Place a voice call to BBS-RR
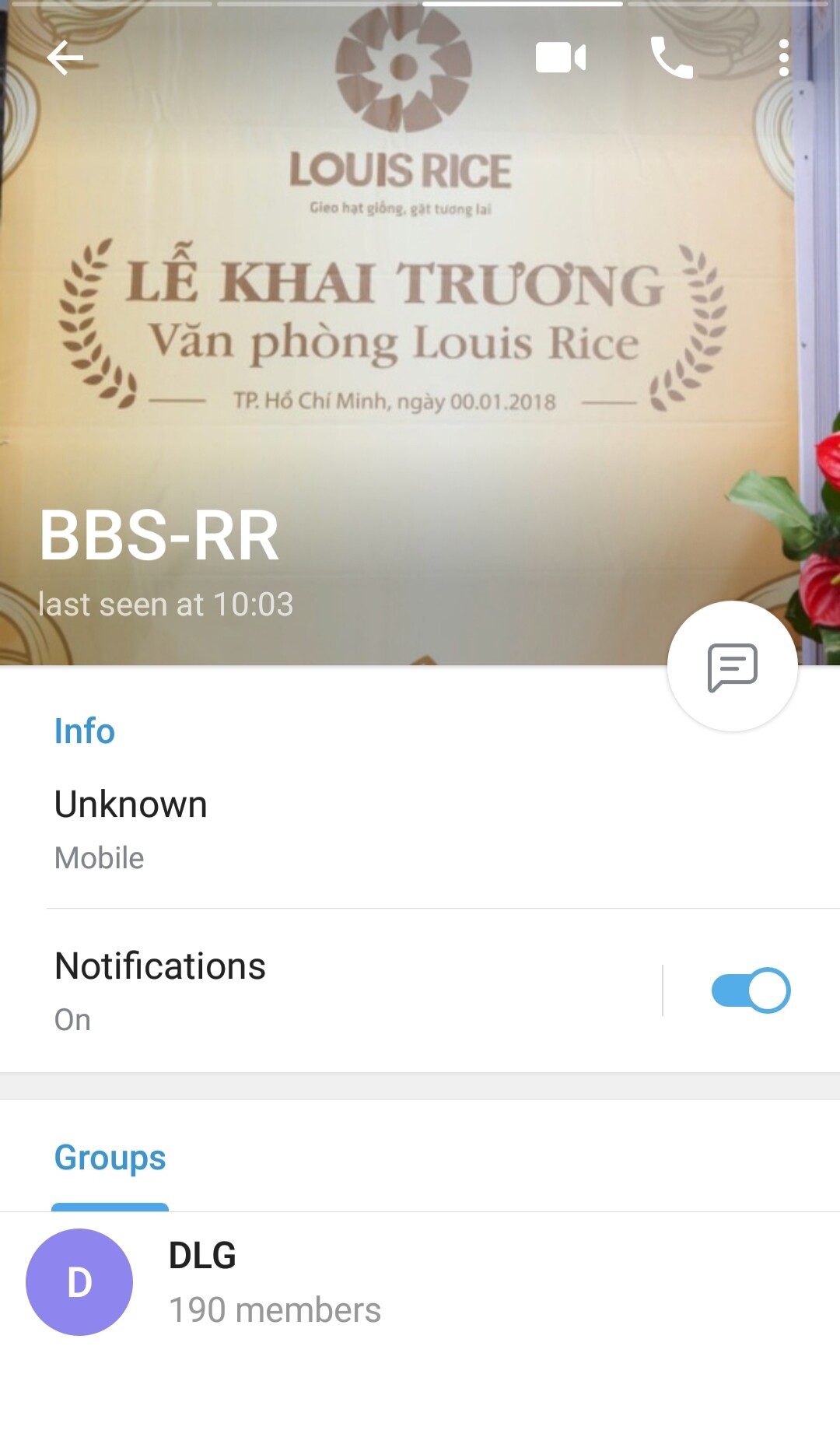 click(x=671, y=58)
